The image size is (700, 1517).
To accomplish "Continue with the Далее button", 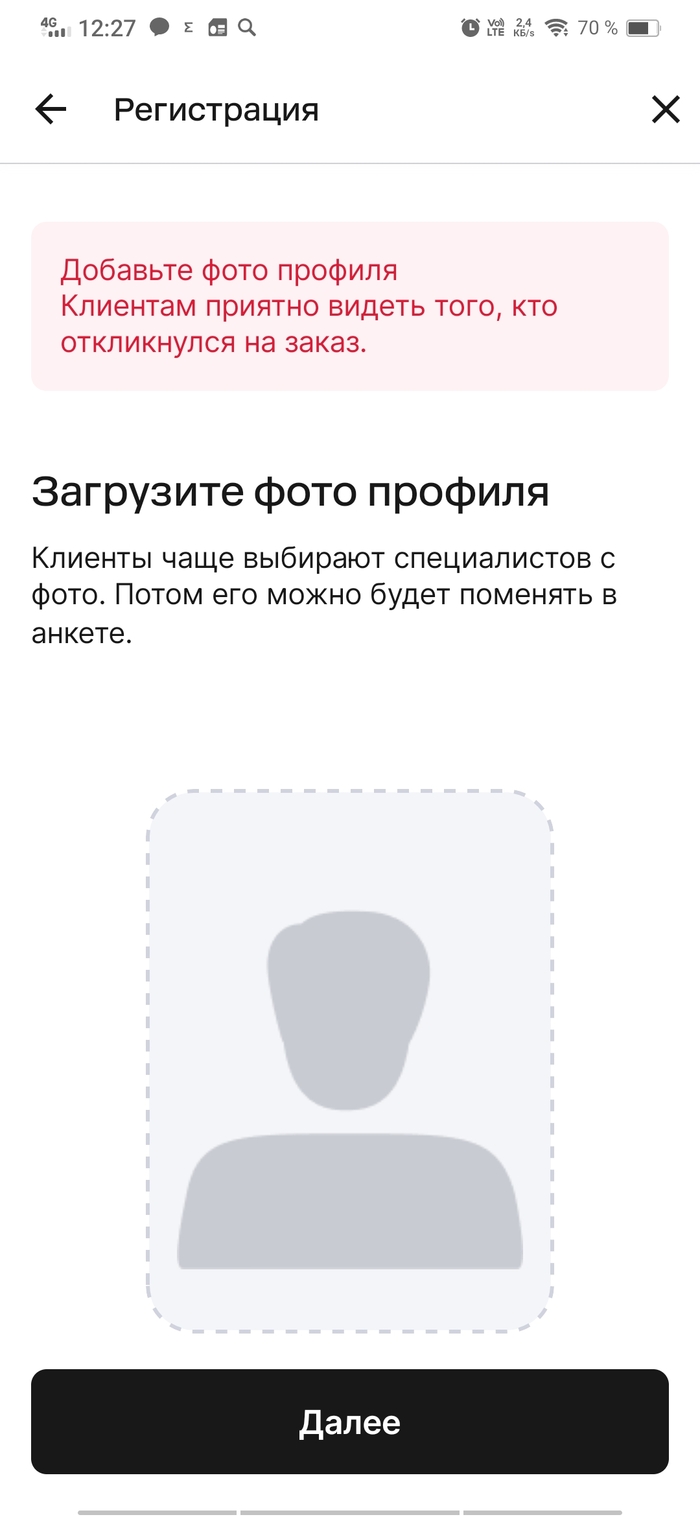I will click(350, 1421).
